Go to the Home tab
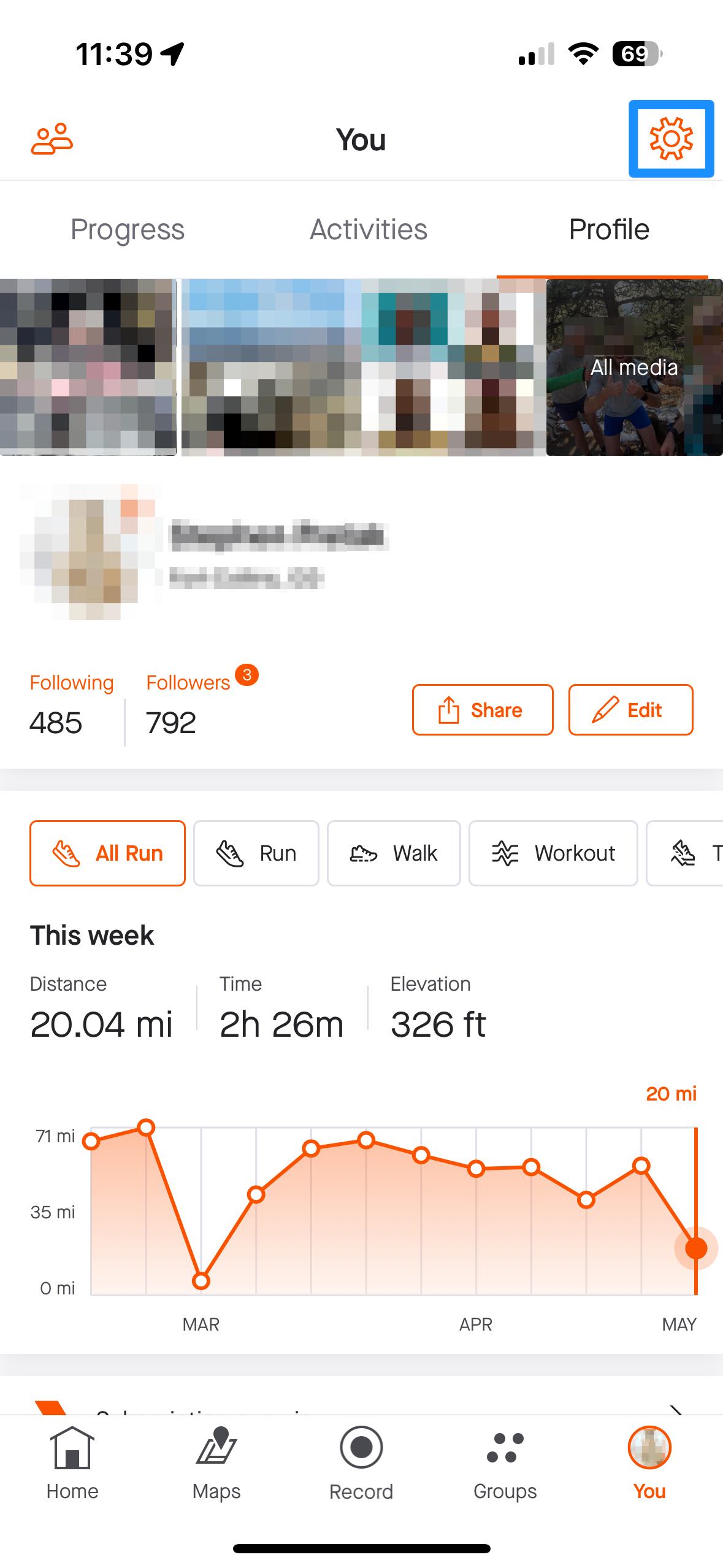Viewport: 723px width, 1568px height. pyautogui.click(x=72, y=1464)
